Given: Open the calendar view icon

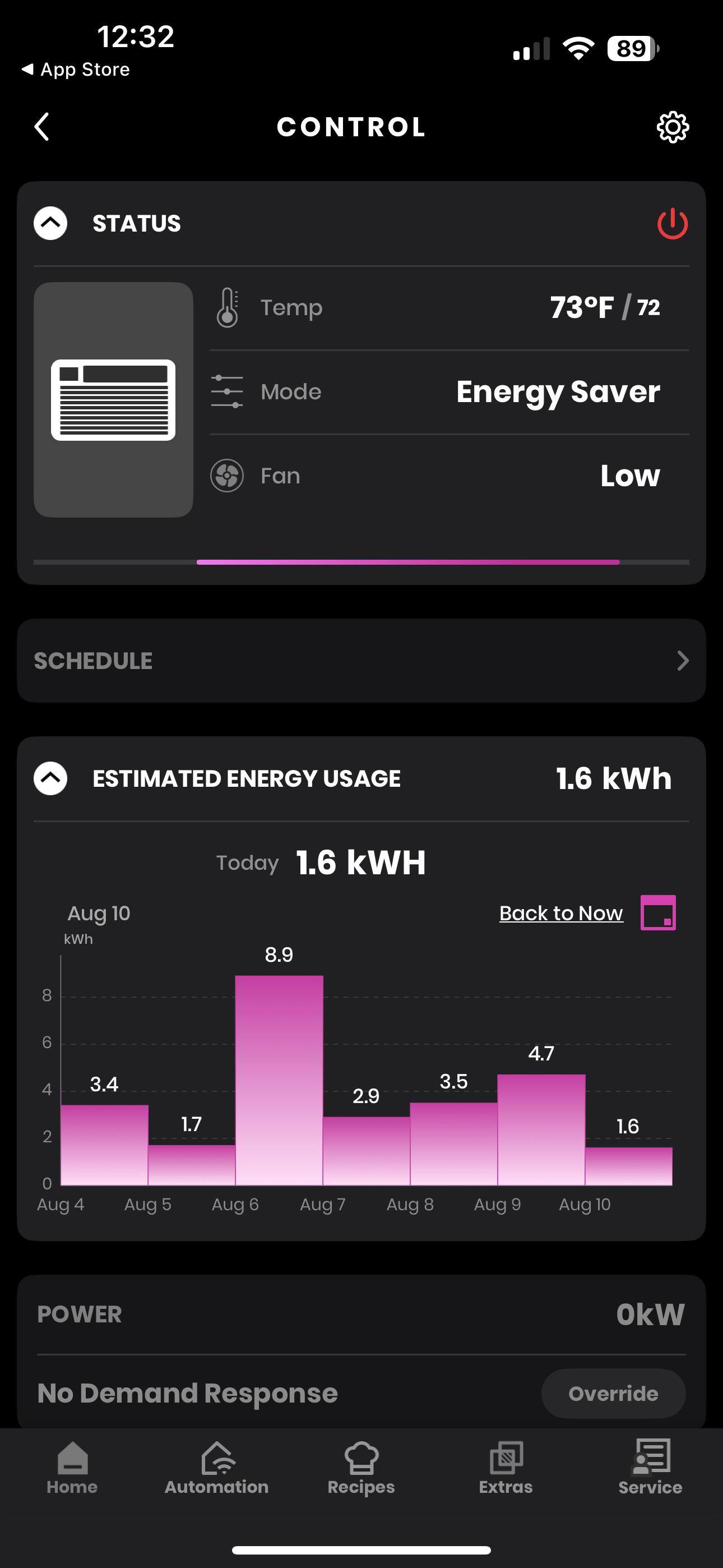Looking at the screenshot, I should pos(658,913).
